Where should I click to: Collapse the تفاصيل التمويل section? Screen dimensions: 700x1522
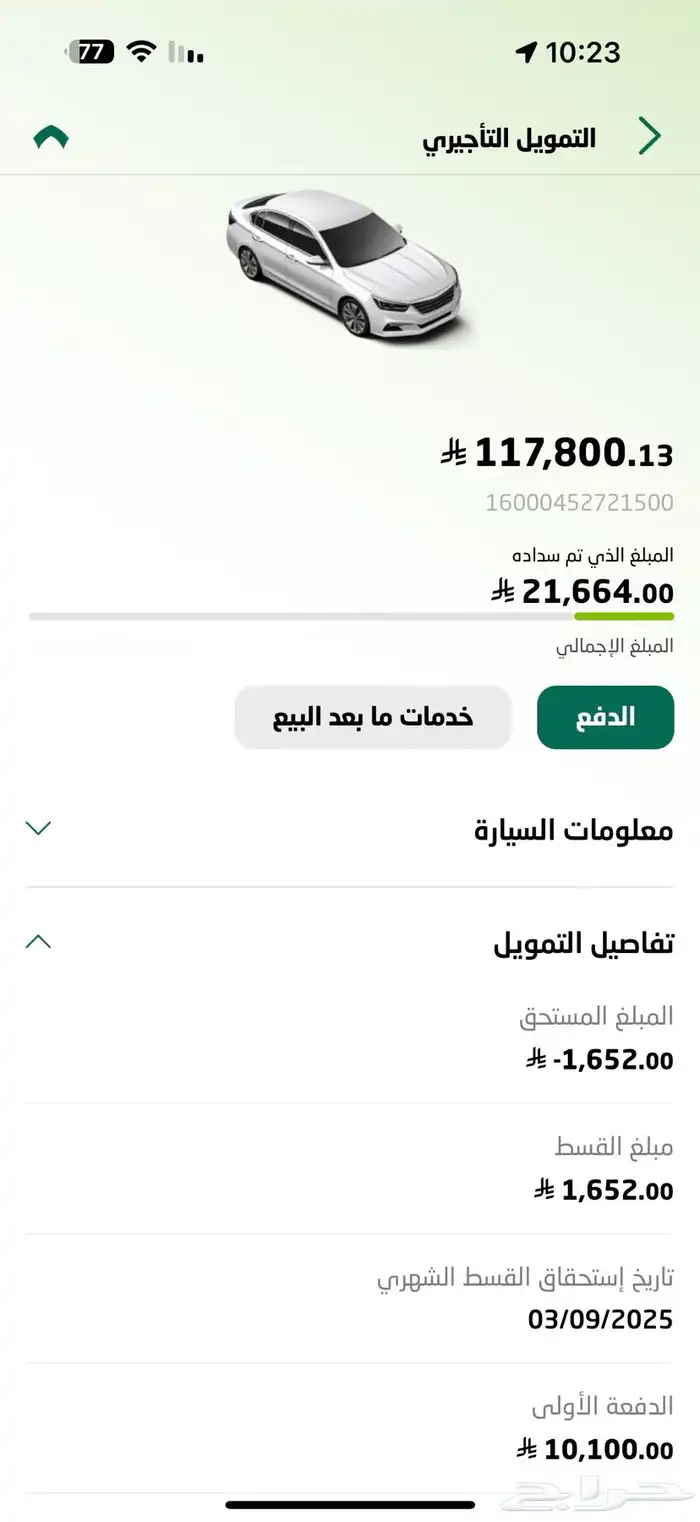coord(38,941)
